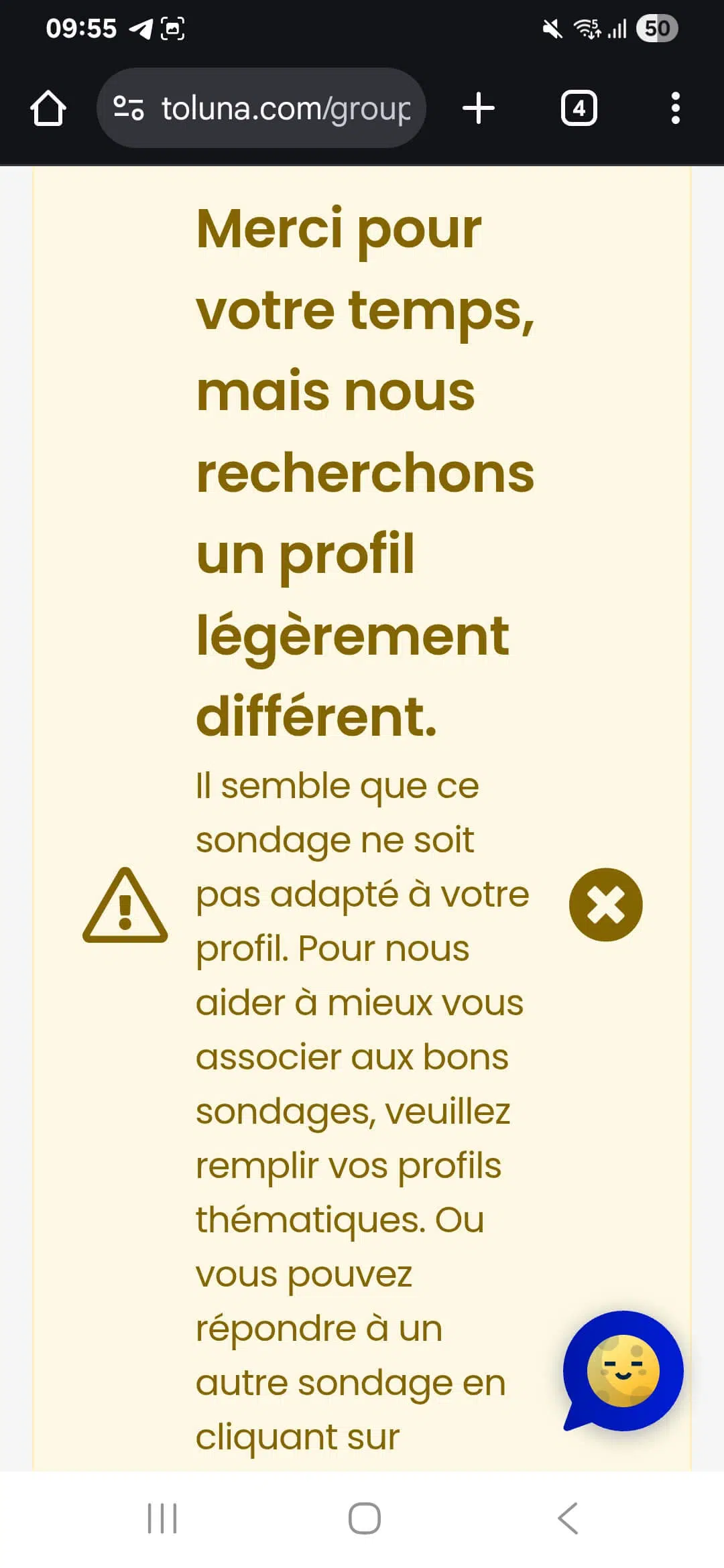Go to the browser home page
Viewport: 724px width, 1568px height.
pos(48,108)
